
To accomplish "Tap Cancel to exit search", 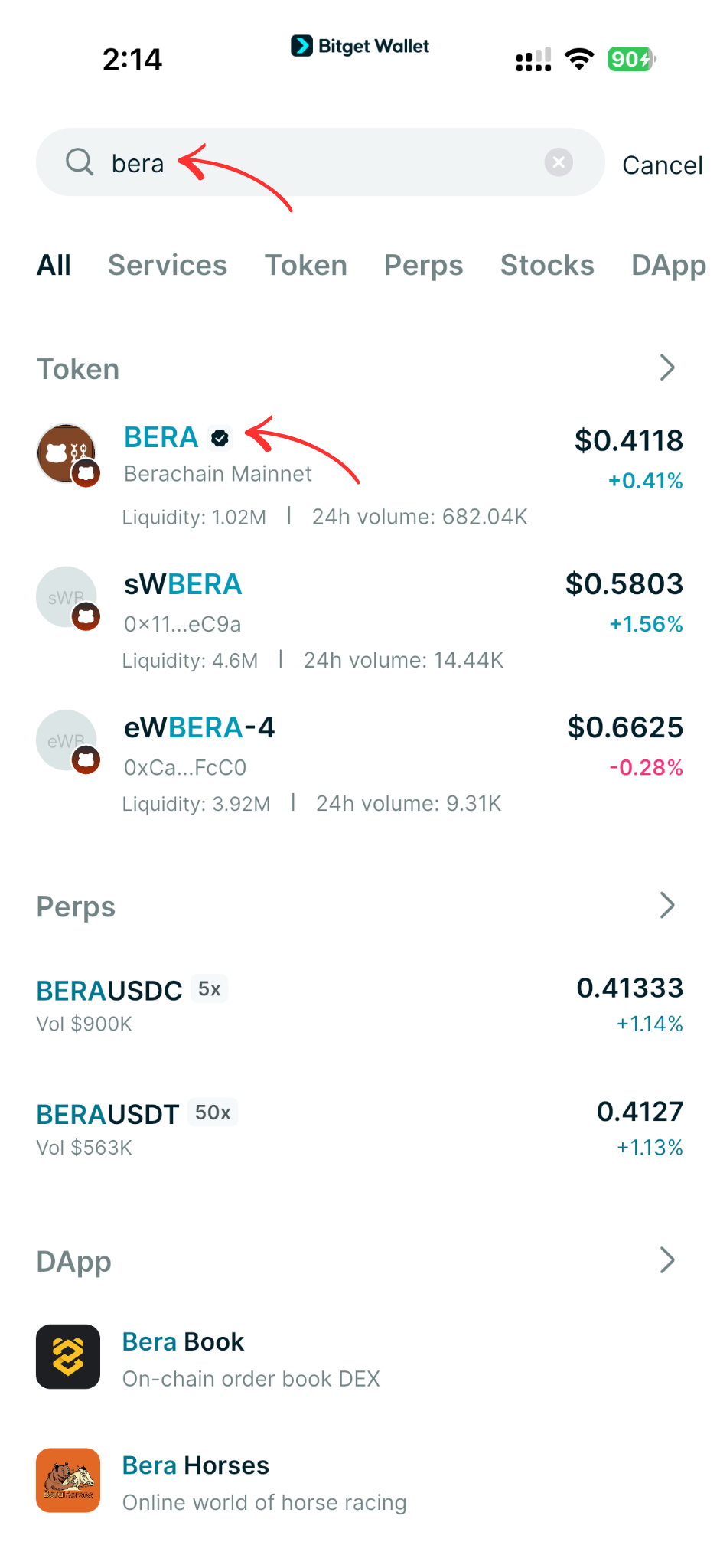I will click(x=663, y=165).
